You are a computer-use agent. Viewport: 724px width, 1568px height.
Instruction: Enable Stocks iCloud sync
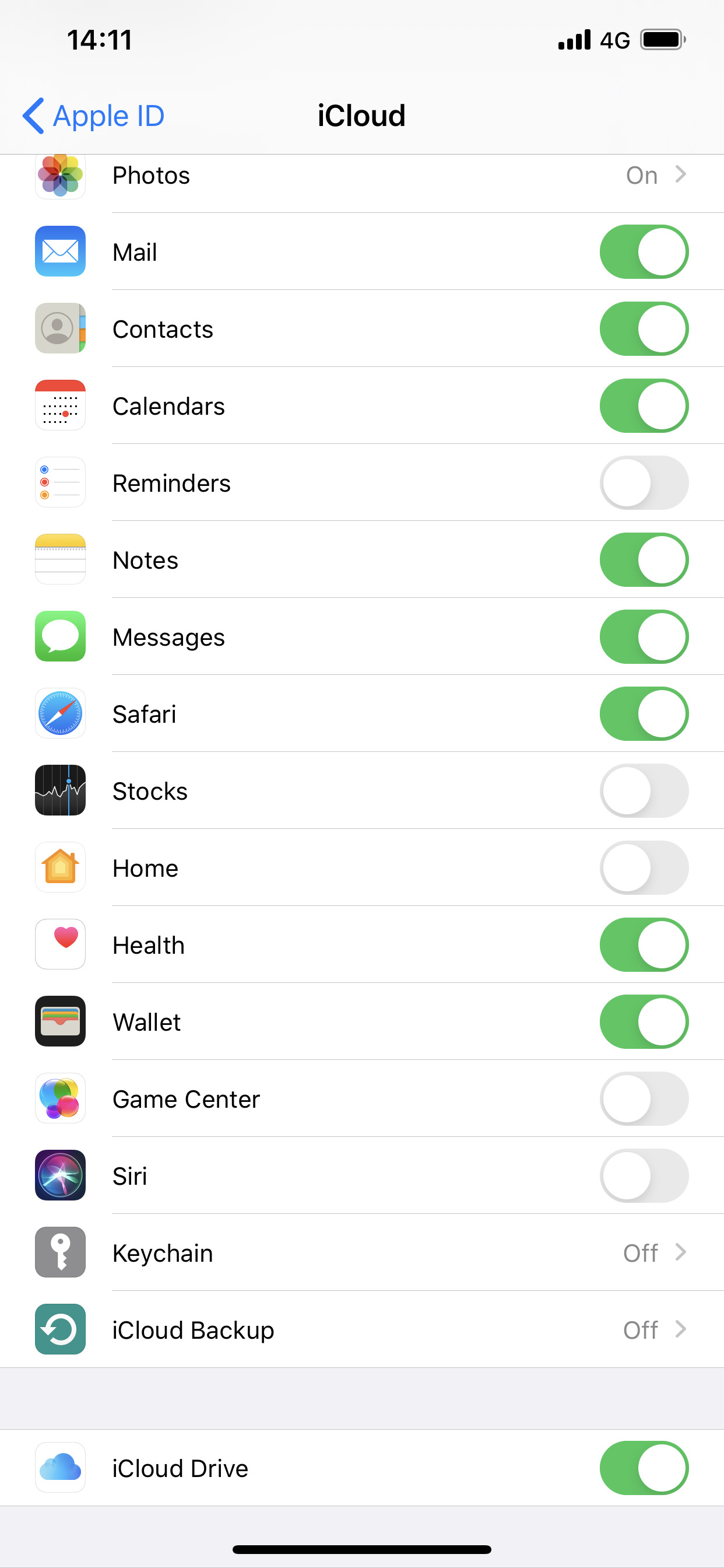[x=644, y=790]
